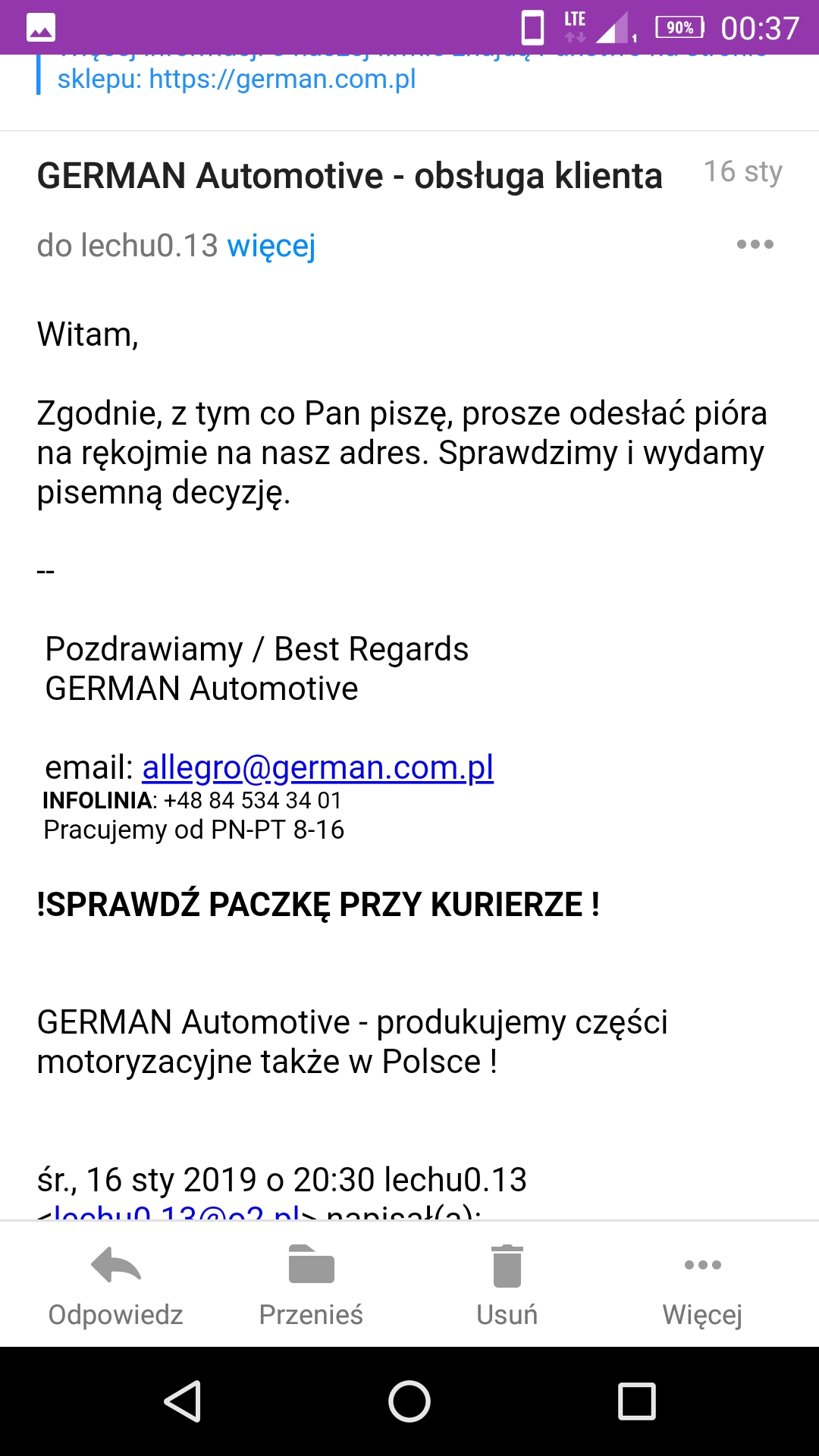Viewport: 819px width, 1456px height.
Task: Go back with the system back button
Action: (183, 1401)
